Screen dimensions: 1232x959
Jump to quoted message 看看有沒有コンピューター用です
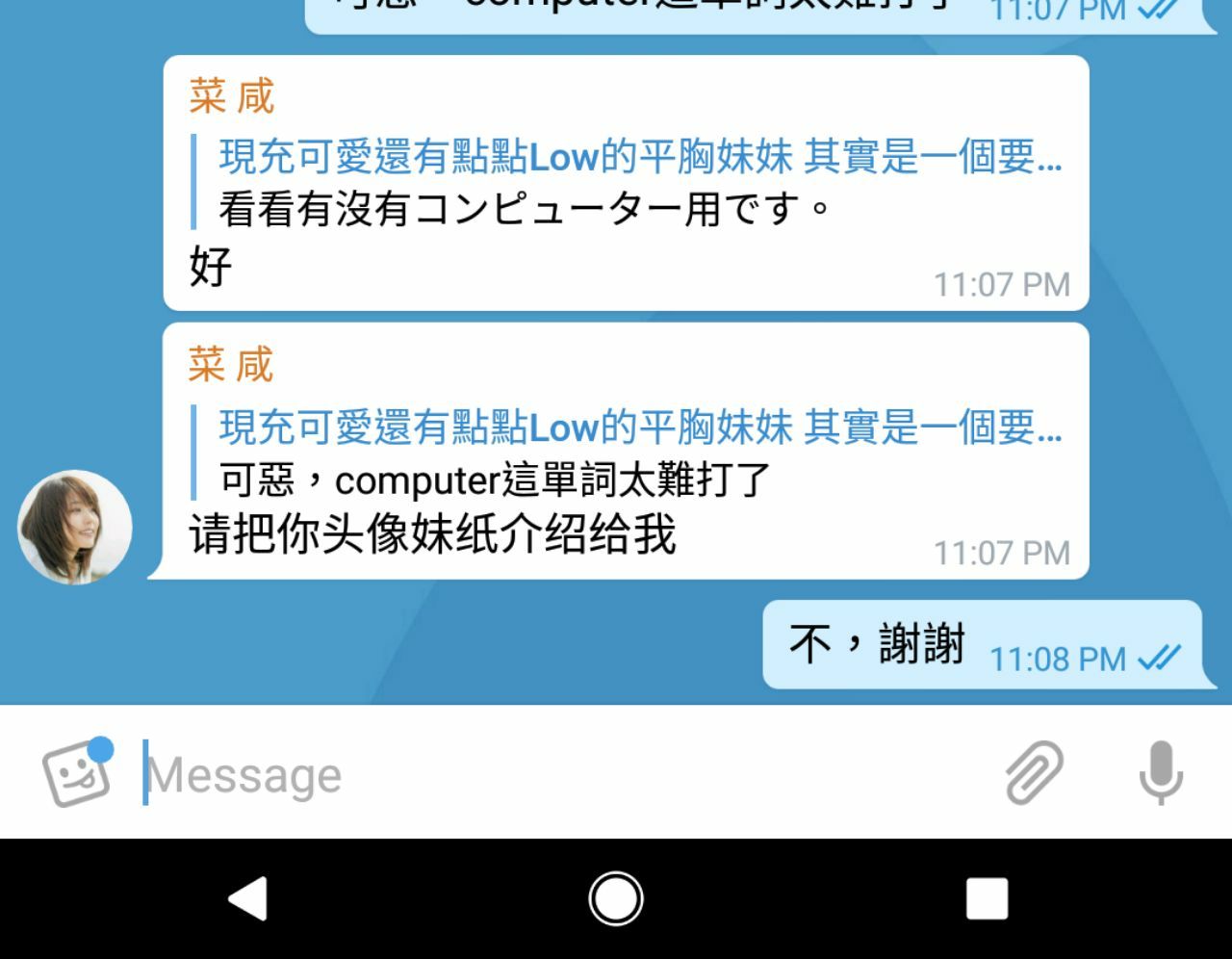[x=626, y=183]
